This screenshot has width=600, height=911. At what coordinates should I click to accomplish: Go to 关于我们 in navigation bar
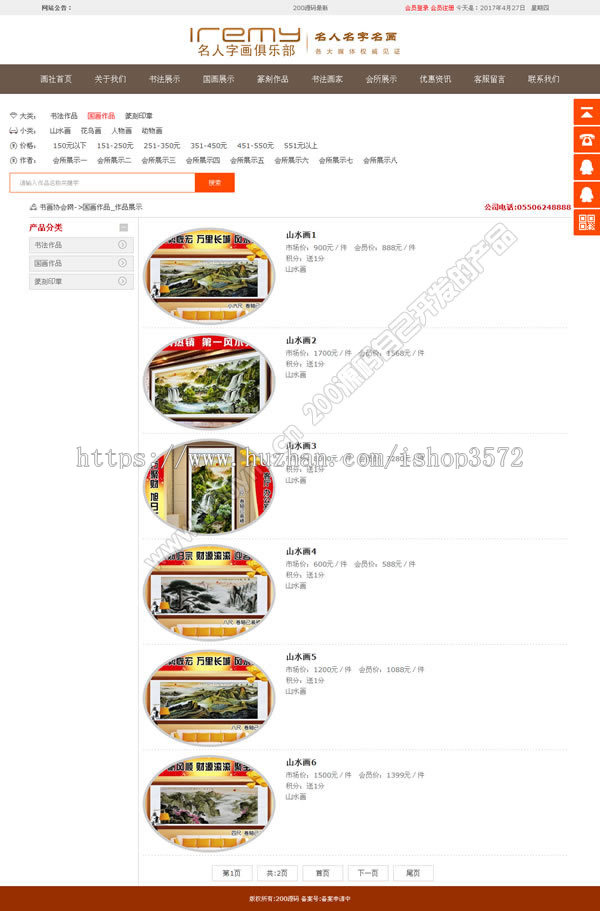[110, 79]
